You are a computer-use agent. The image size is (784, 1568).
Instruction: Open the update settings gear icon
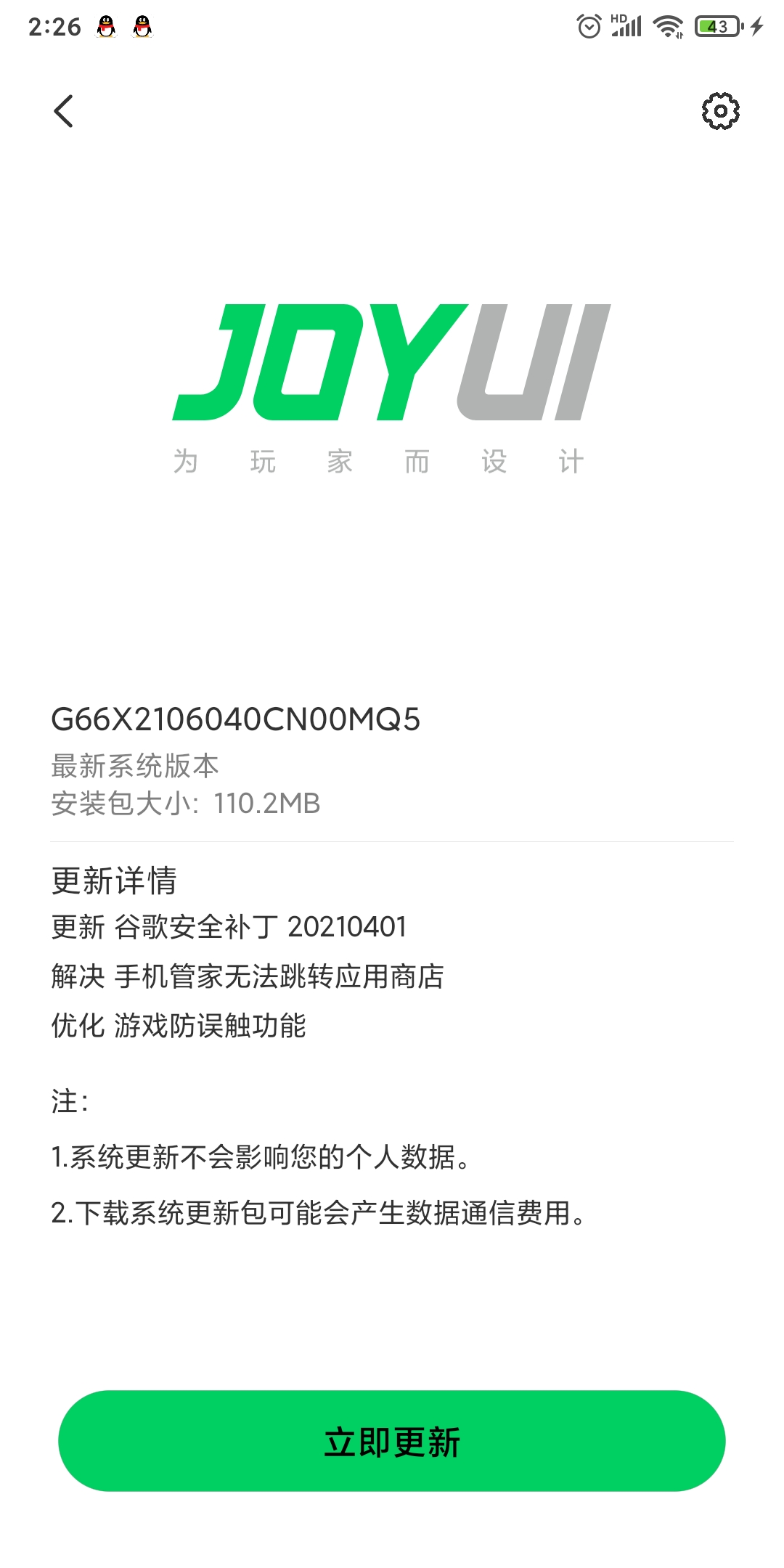[720, 111]
